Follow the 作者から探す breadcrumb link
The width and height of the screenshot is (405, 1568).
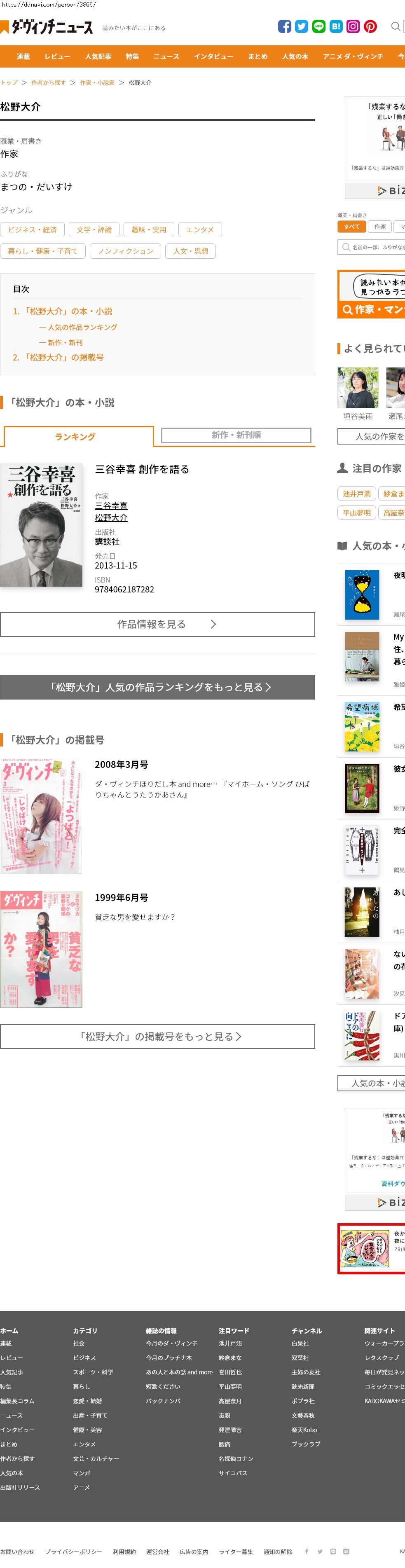coord(48,83)
